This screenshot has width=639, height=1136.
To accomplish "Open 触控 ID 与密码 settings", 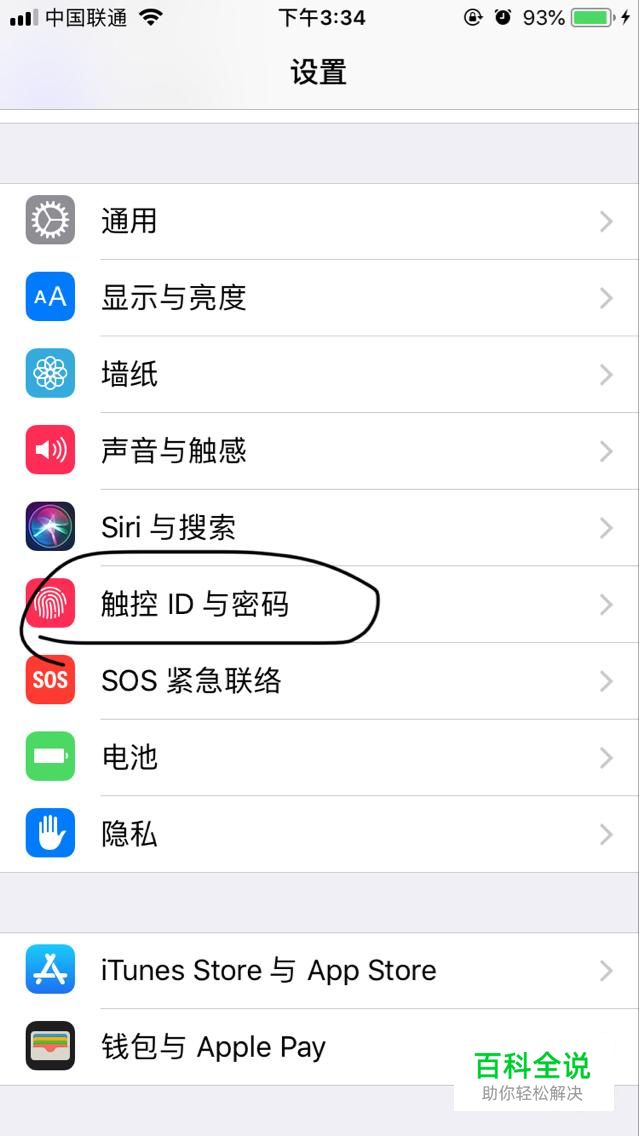I will [x=320, y=604].
